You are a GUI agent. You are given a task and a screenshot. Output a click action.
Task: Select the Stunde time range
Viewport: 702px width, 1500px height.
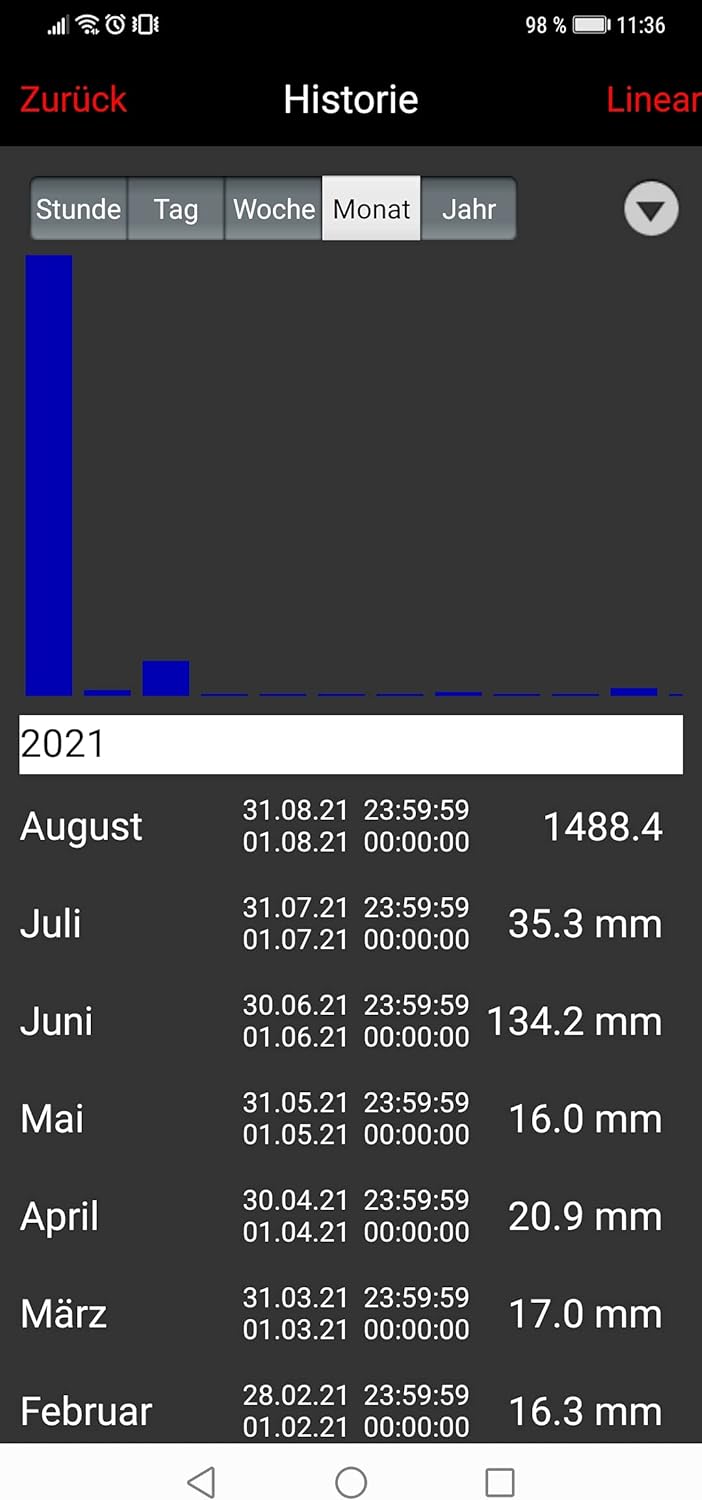coord(78,209)
